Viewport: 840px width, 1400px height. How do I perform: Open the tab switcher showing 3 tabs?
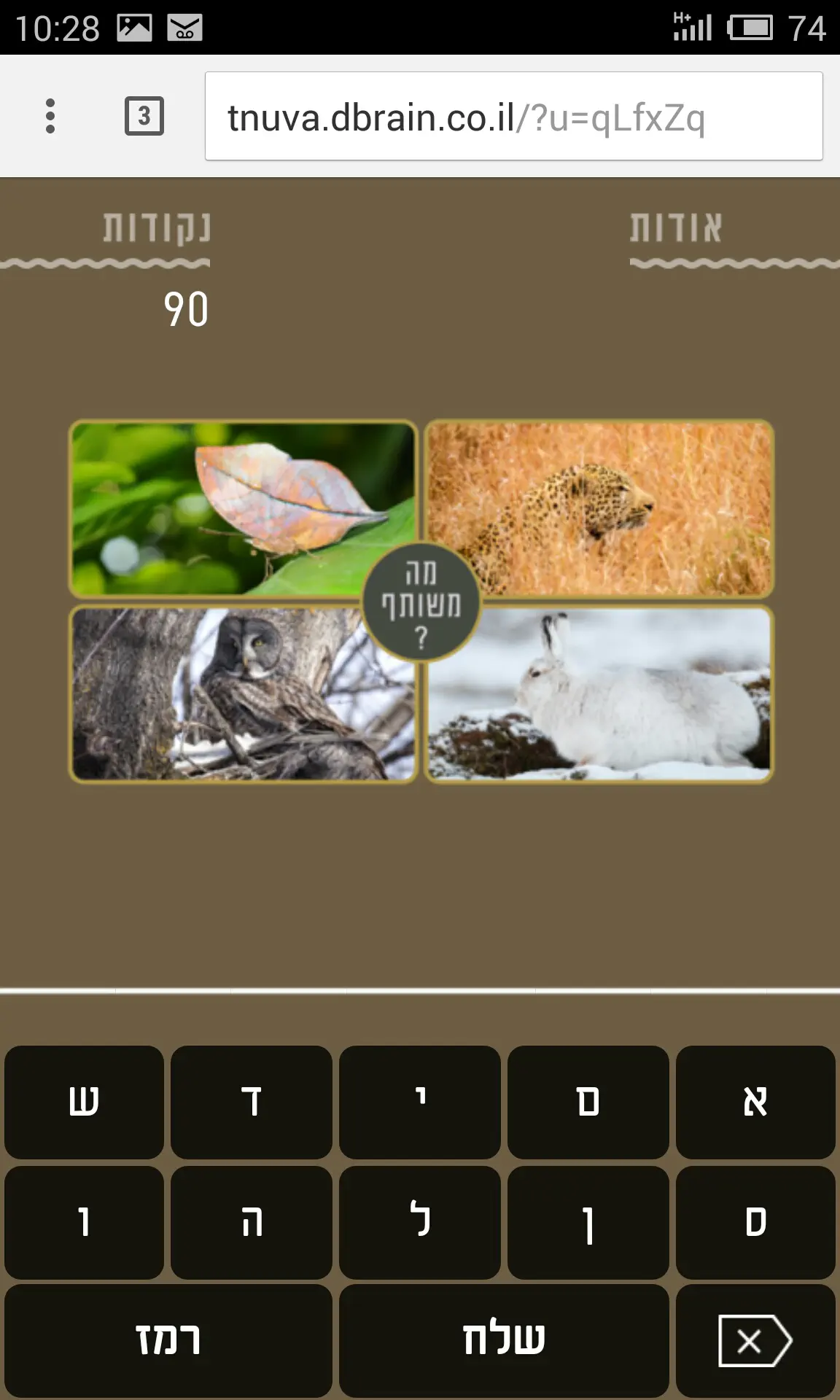click(144, 117)
